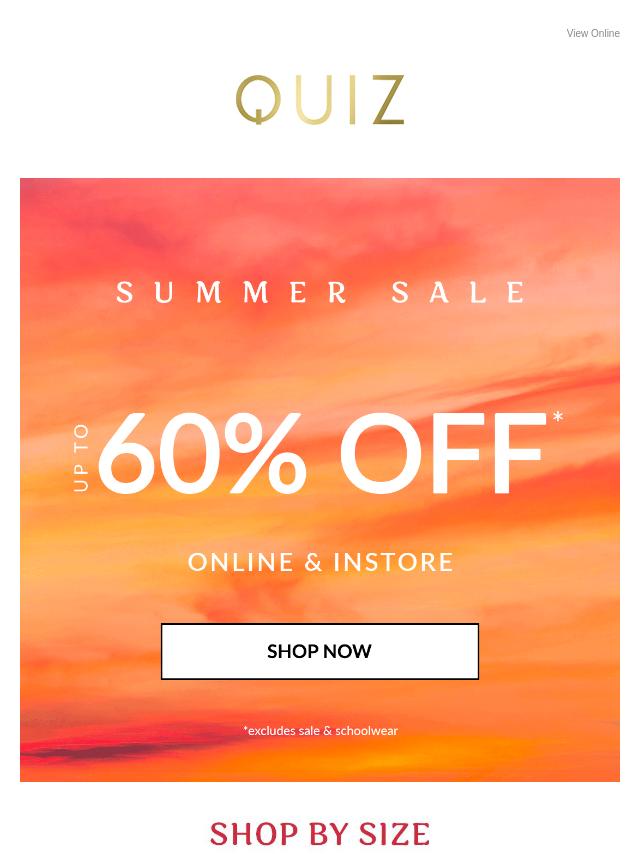Open the View Online link

592,33
